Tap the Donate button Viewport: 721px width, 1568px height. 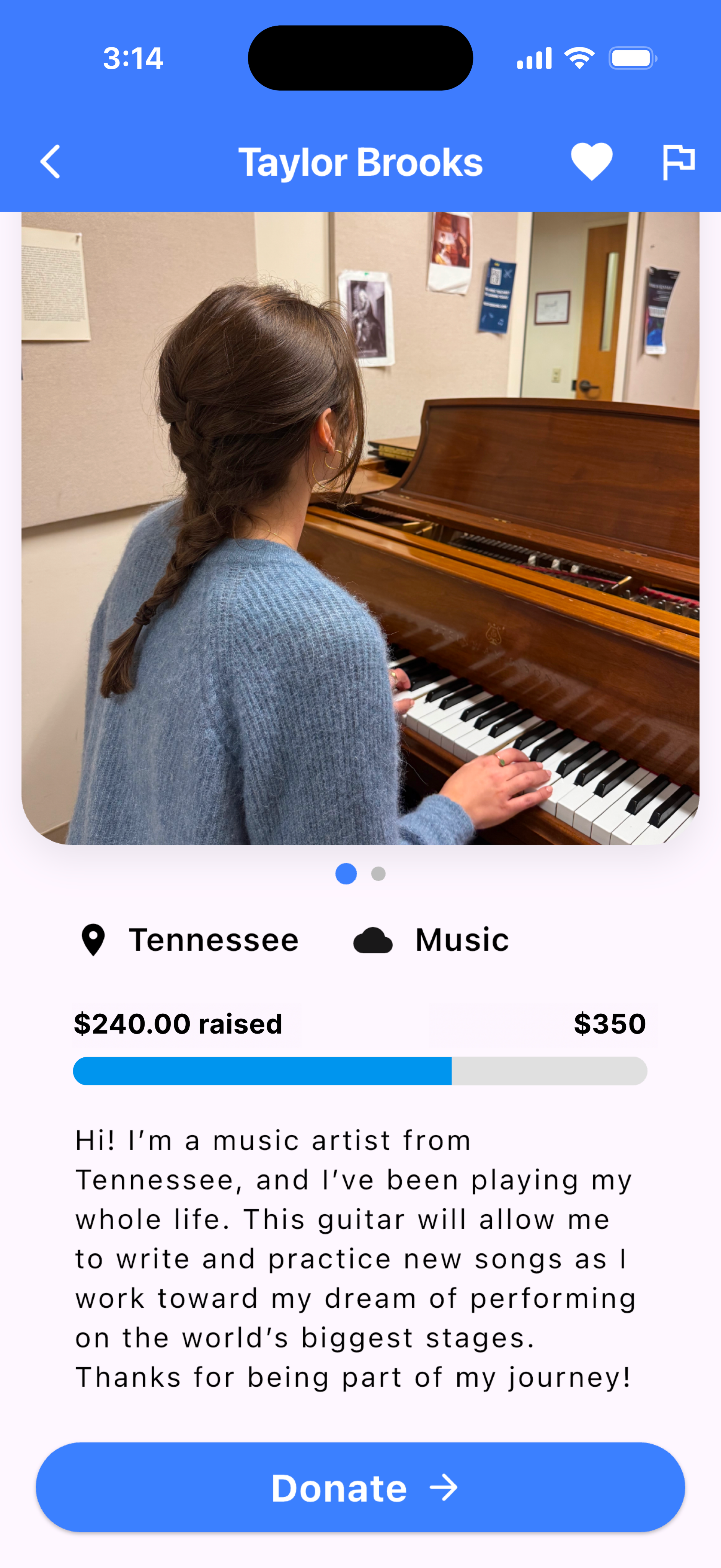click(360, 1487)
